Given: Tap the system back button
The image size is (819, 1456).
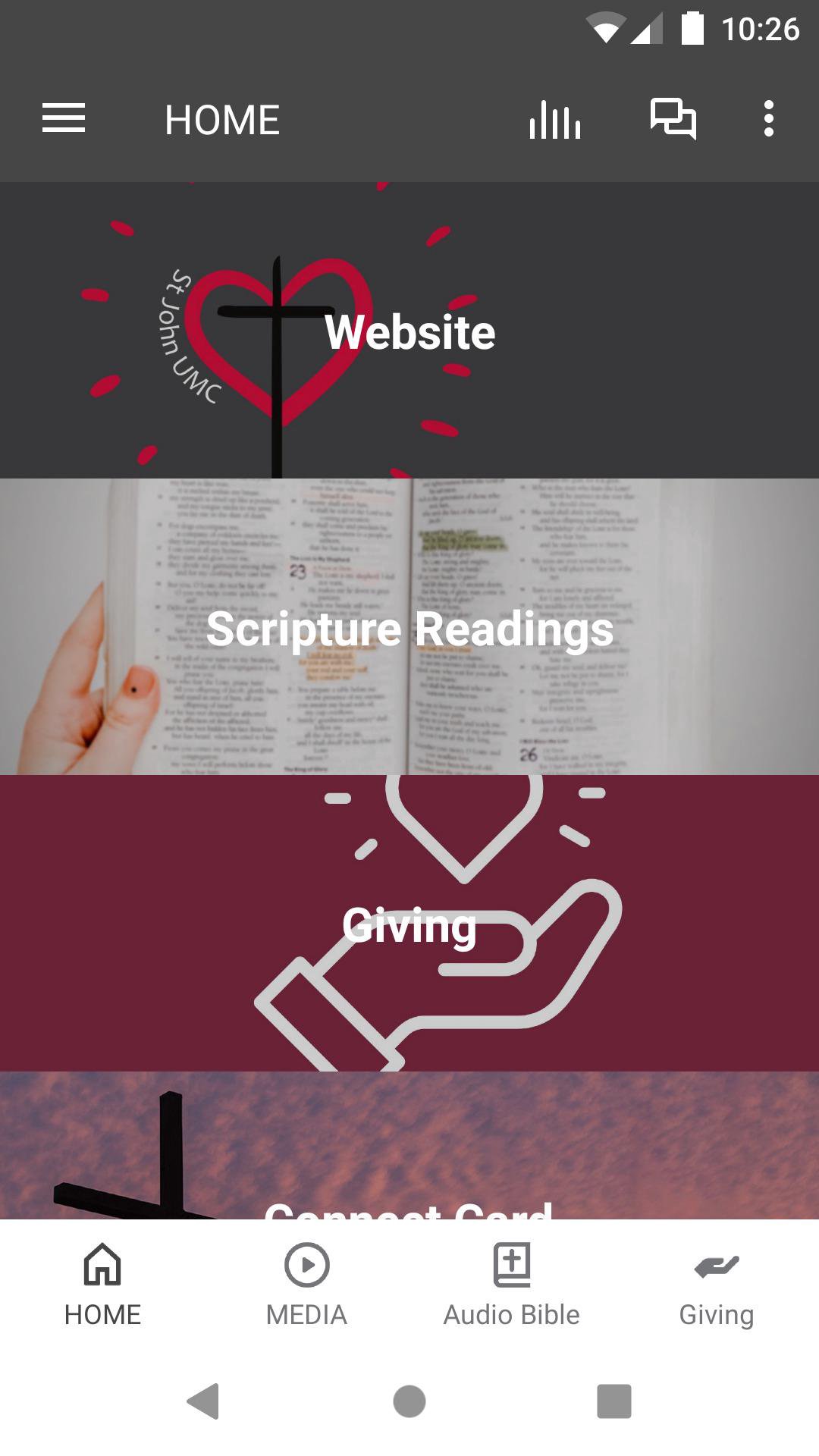Looking at the screenshot, I should pos(203,1401).
